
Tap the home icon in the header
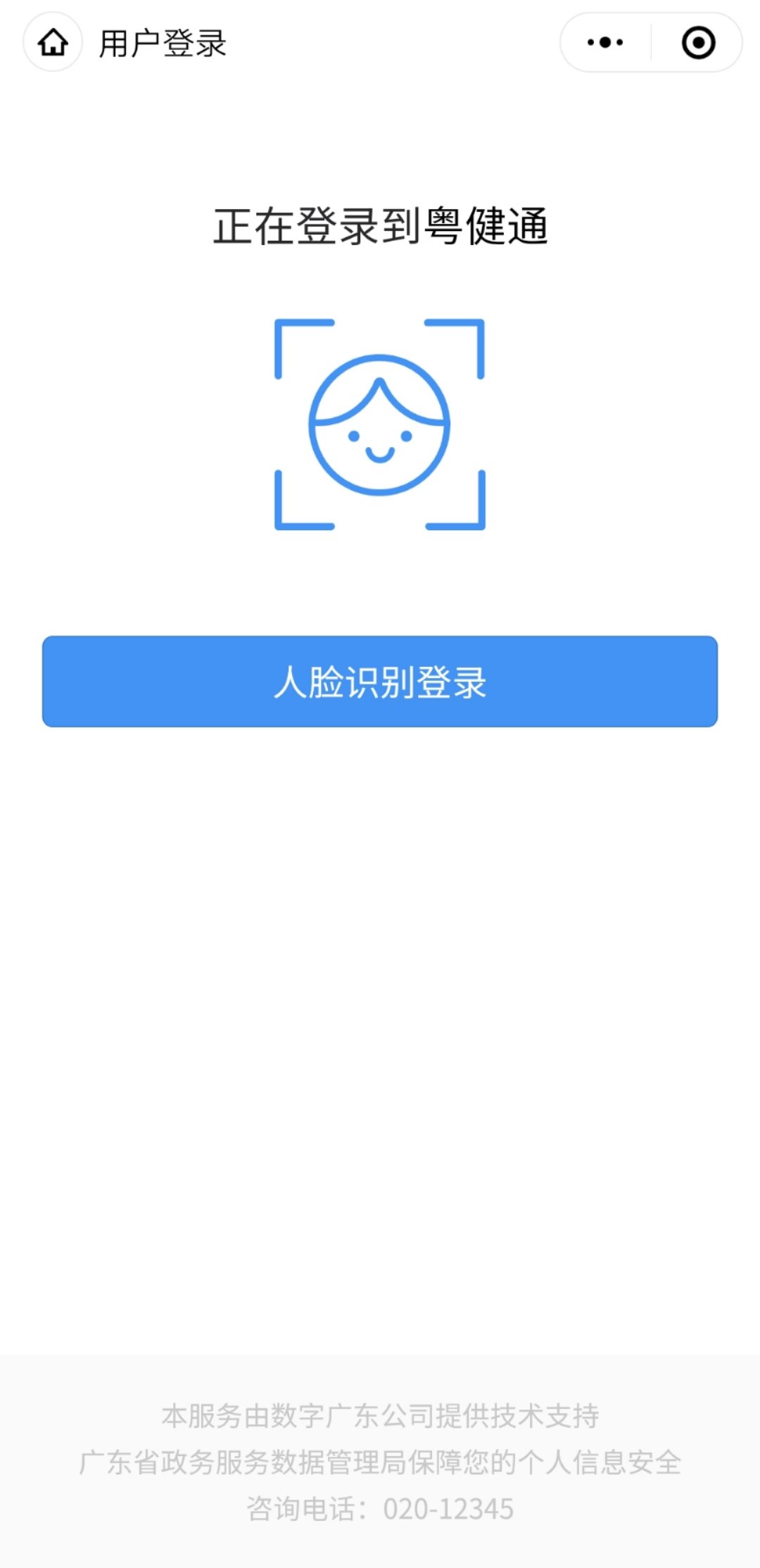[53, 42]
